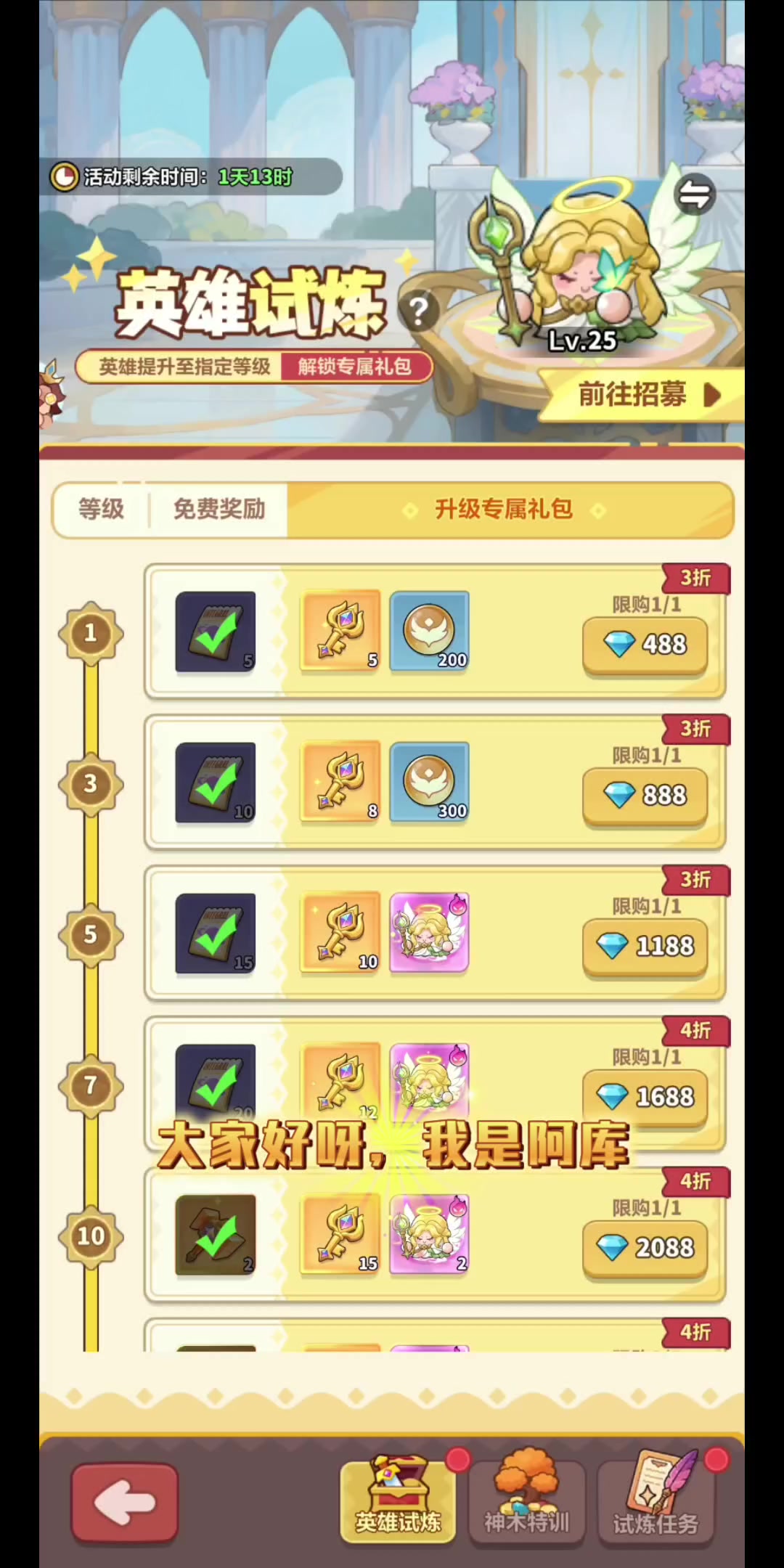Buy the level 10 pack for 2088
This screenshot has width=784, height=1568.
(645, 1248)
